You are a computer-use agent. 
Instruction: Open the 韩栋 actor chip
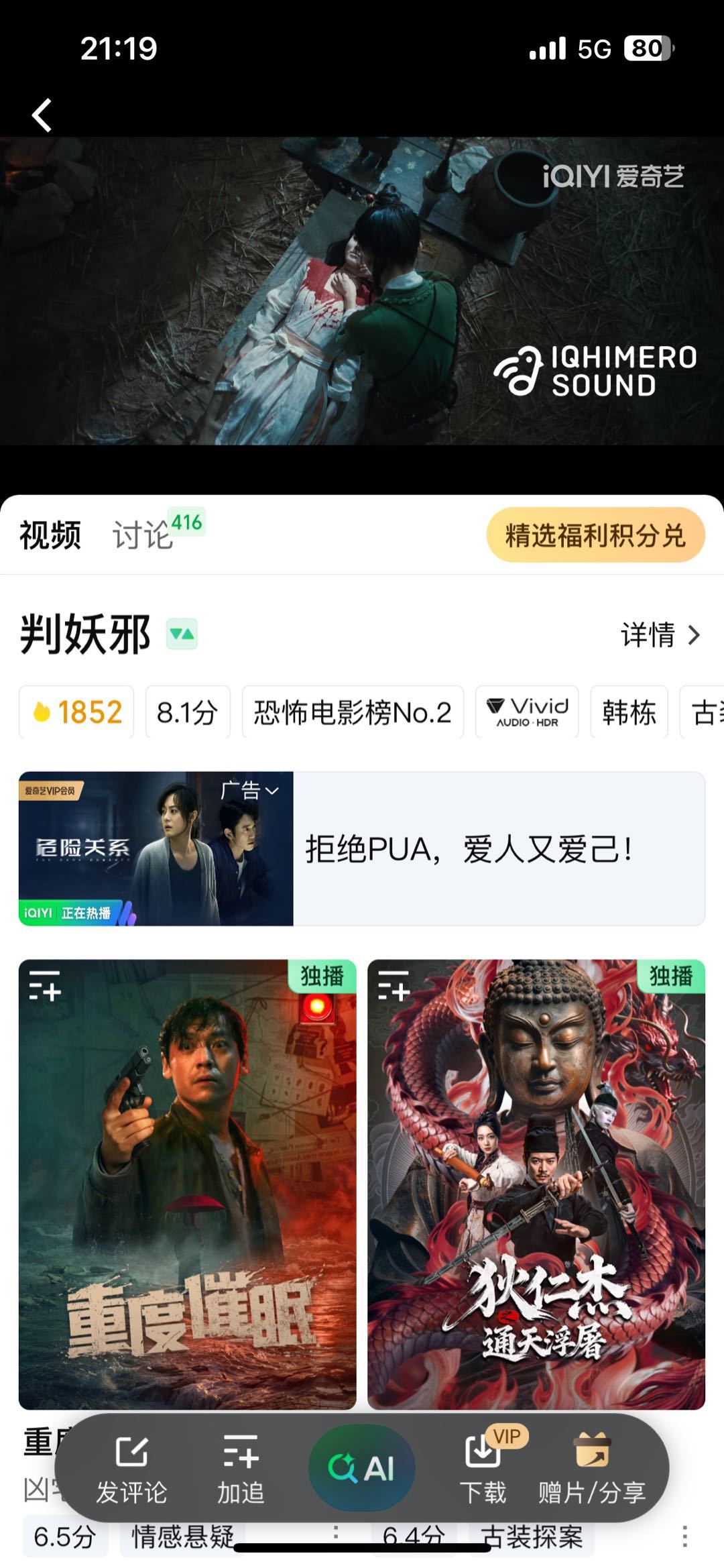coord(629,712)
